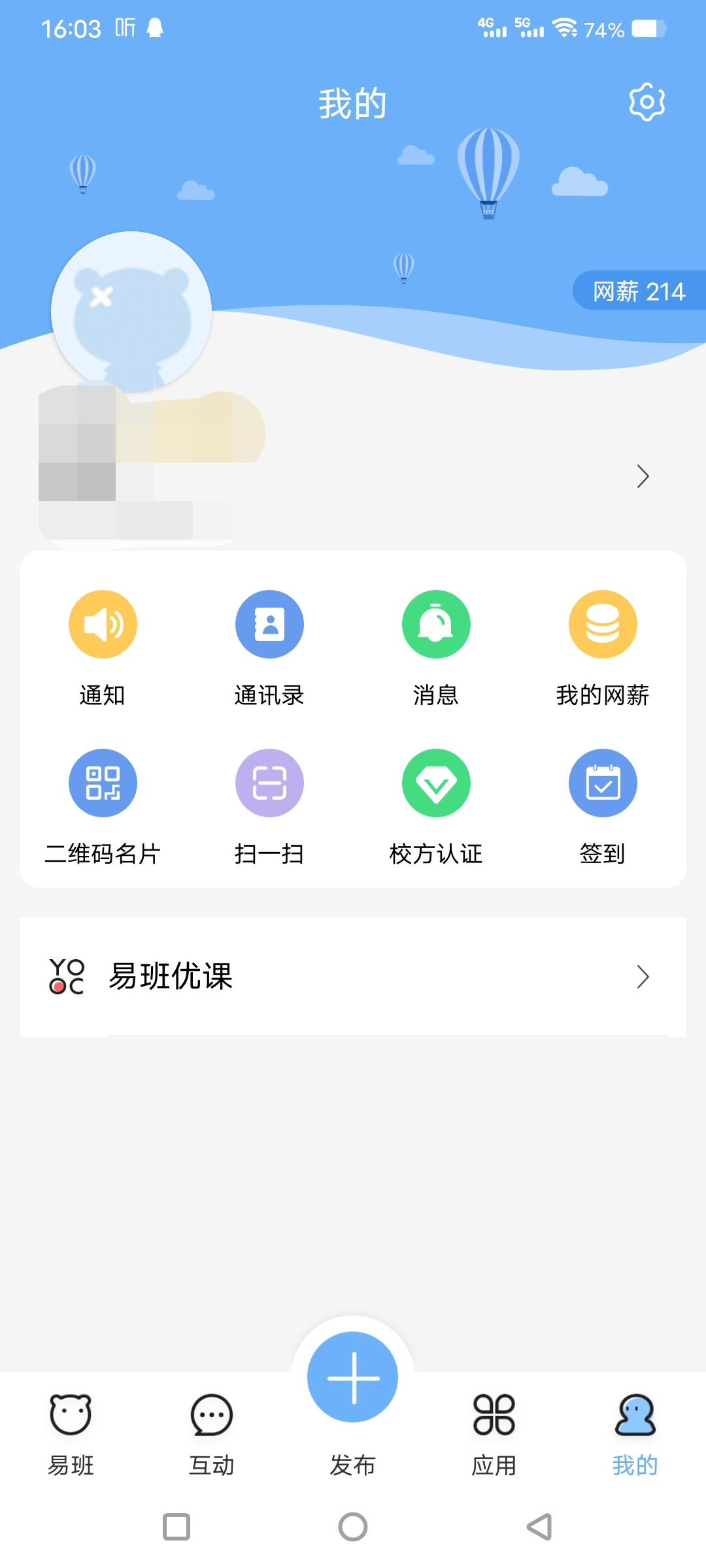Screen dimensions: 706x1568
Task: Open 签到 daily check-in
Action: point(603,783)
